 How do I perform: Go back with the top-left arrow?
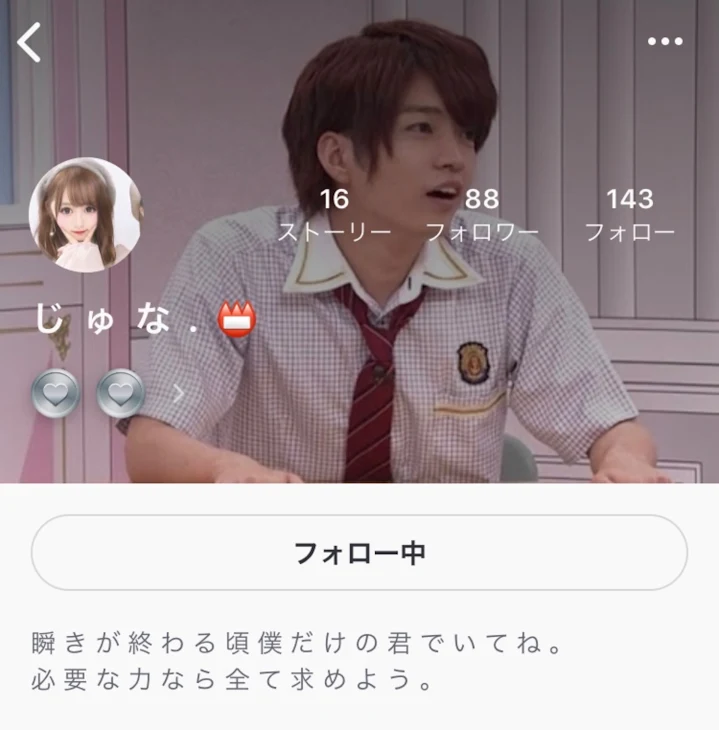30,42
